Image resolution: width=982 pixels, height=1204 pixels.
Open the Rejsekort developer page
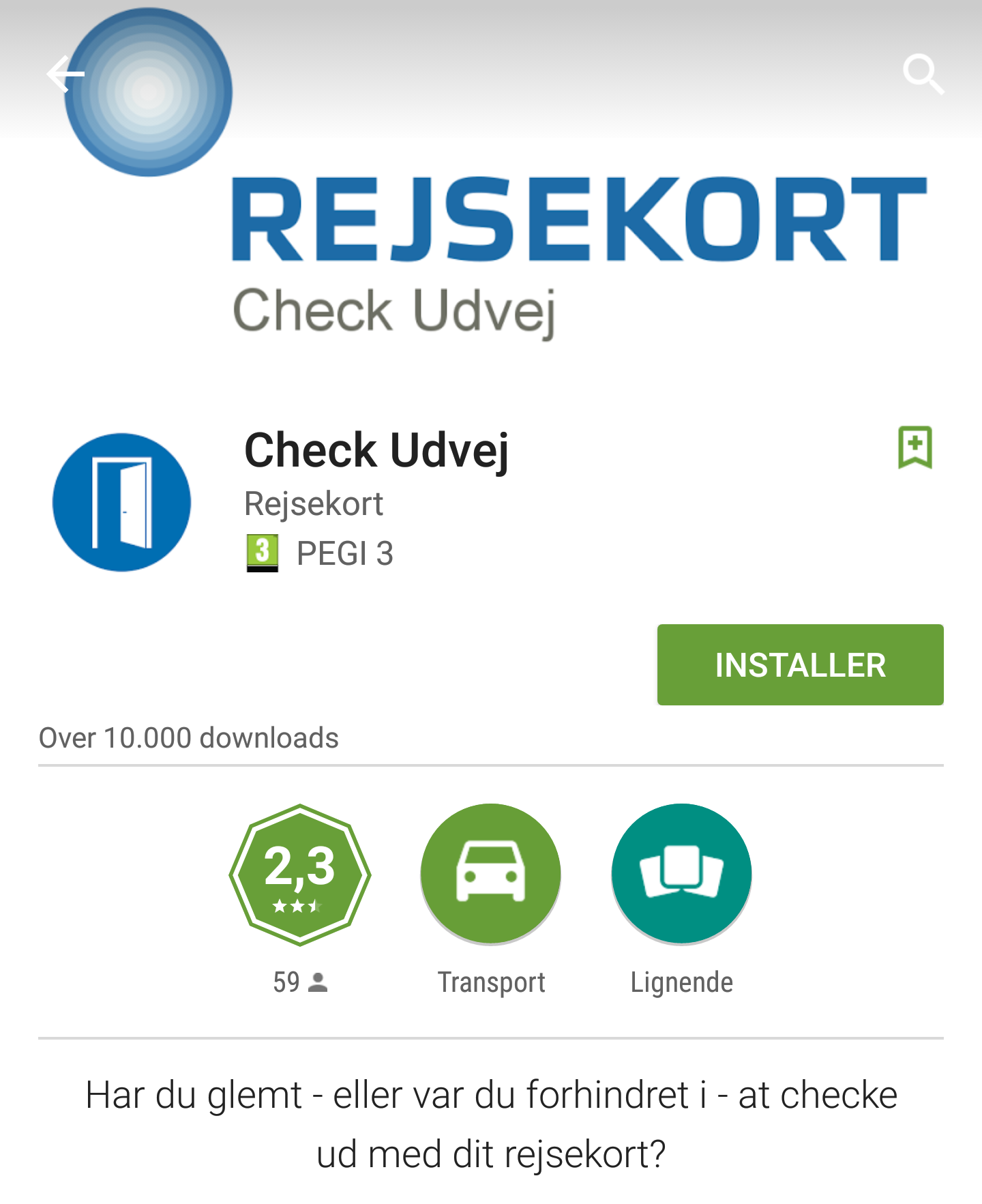click(x=314, y=503)
